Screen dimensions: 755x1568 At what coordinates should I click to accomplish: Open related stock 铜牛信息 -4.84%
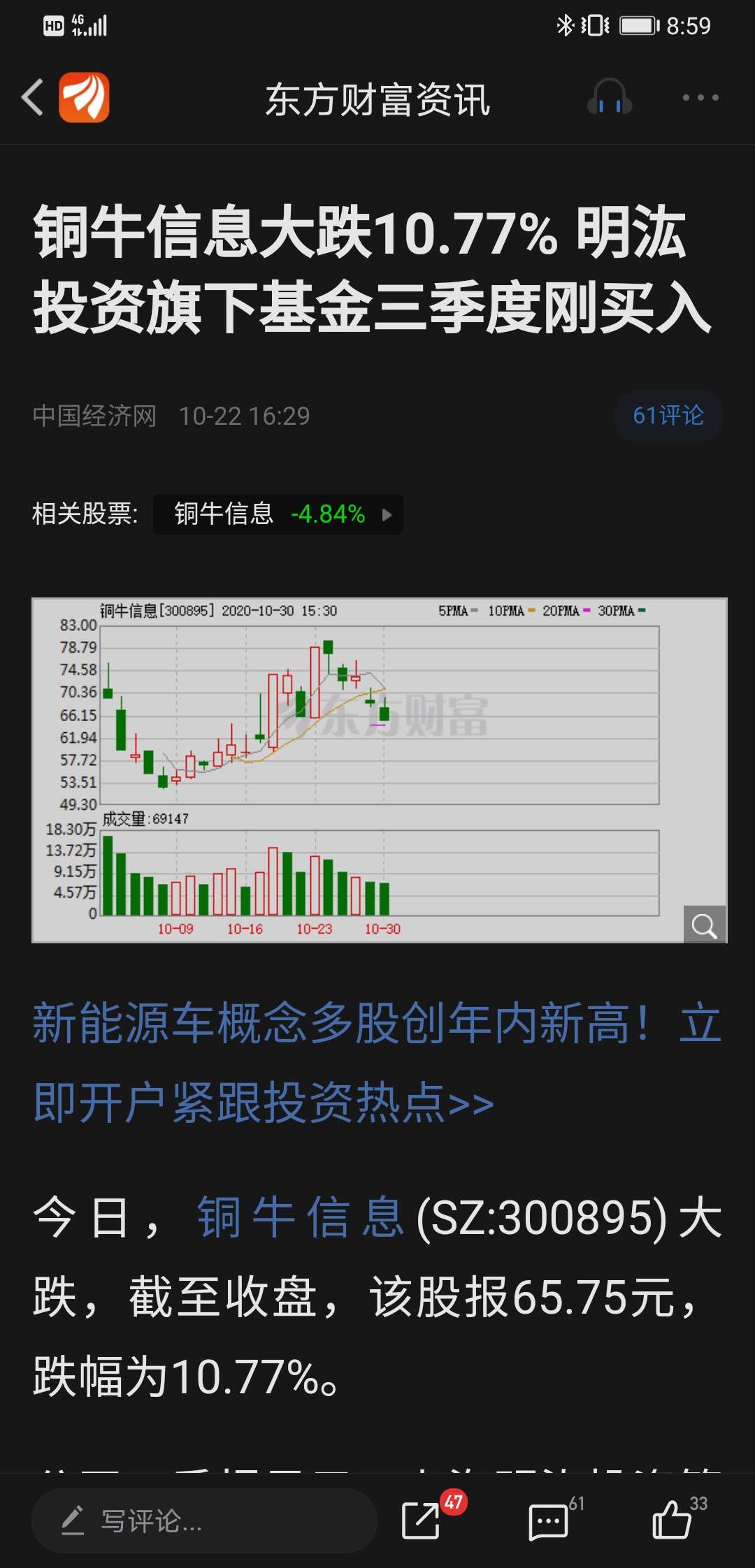[278, 514]
